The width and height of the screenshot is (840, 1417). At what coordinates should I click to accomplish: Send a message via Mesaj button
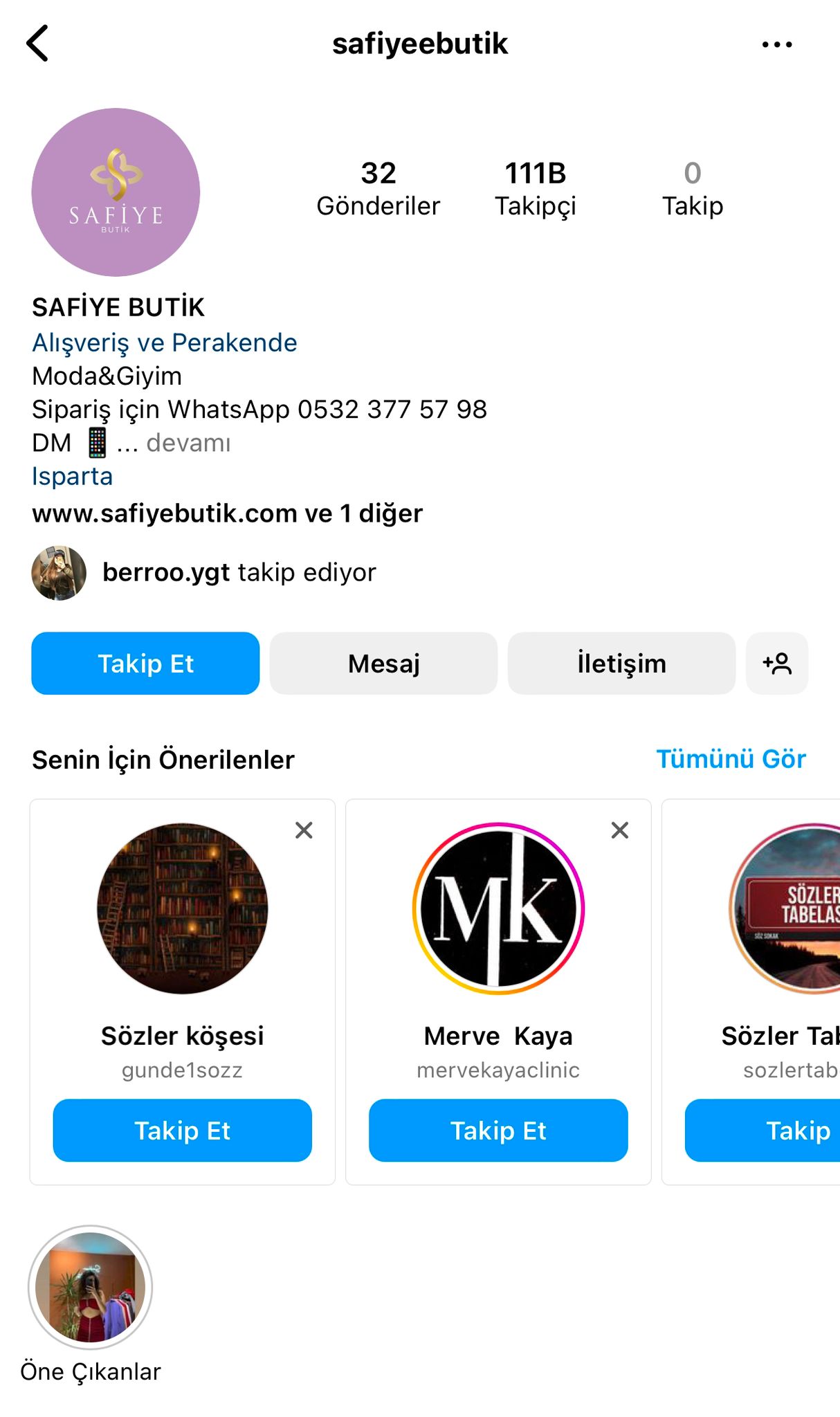(x=383, y=663)
